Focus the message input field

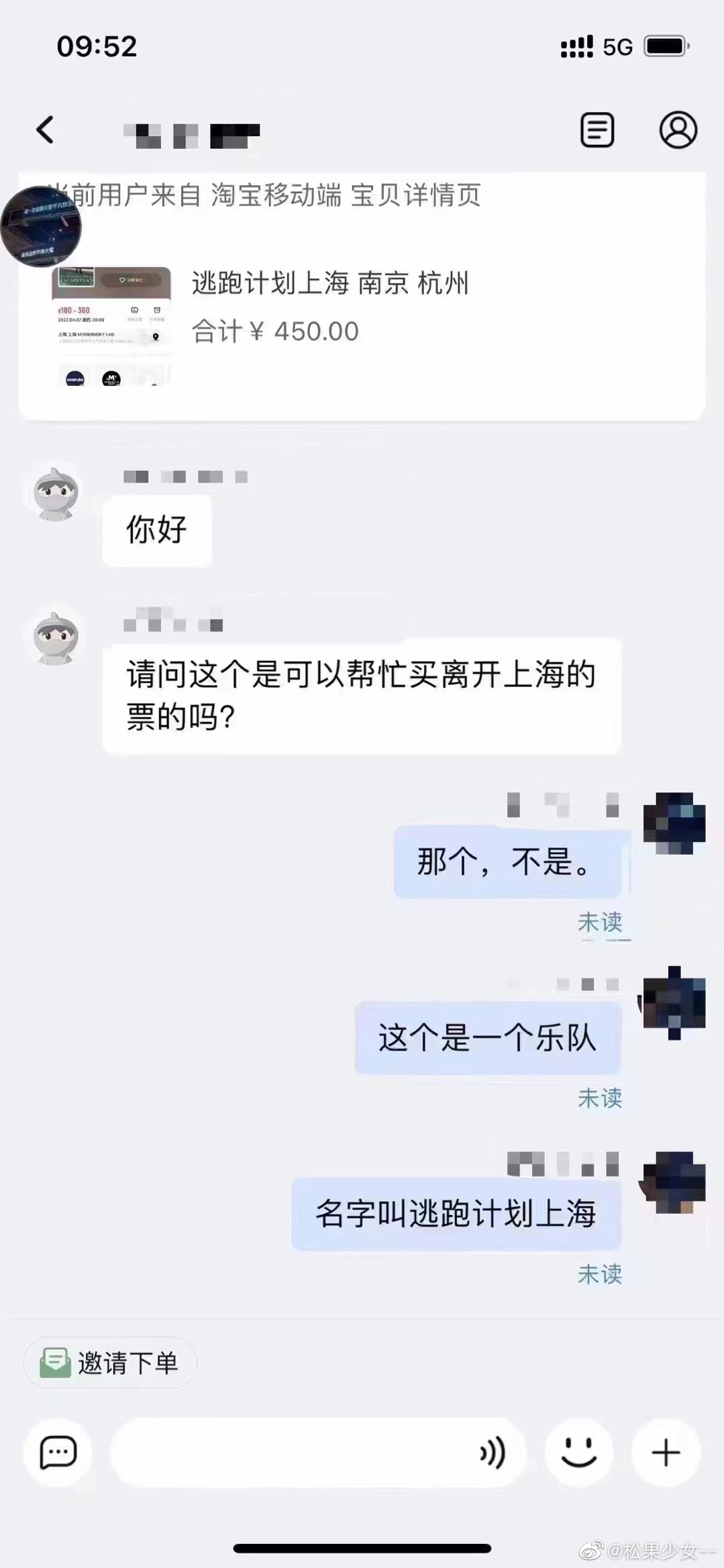tap(289, 1452)
